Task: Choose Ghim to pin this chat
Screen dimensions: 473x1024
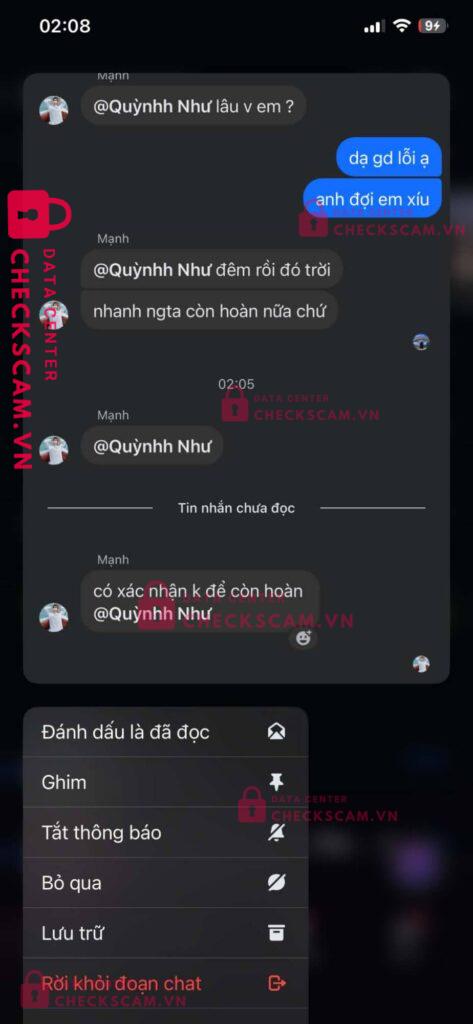Action: coord(165,782)
